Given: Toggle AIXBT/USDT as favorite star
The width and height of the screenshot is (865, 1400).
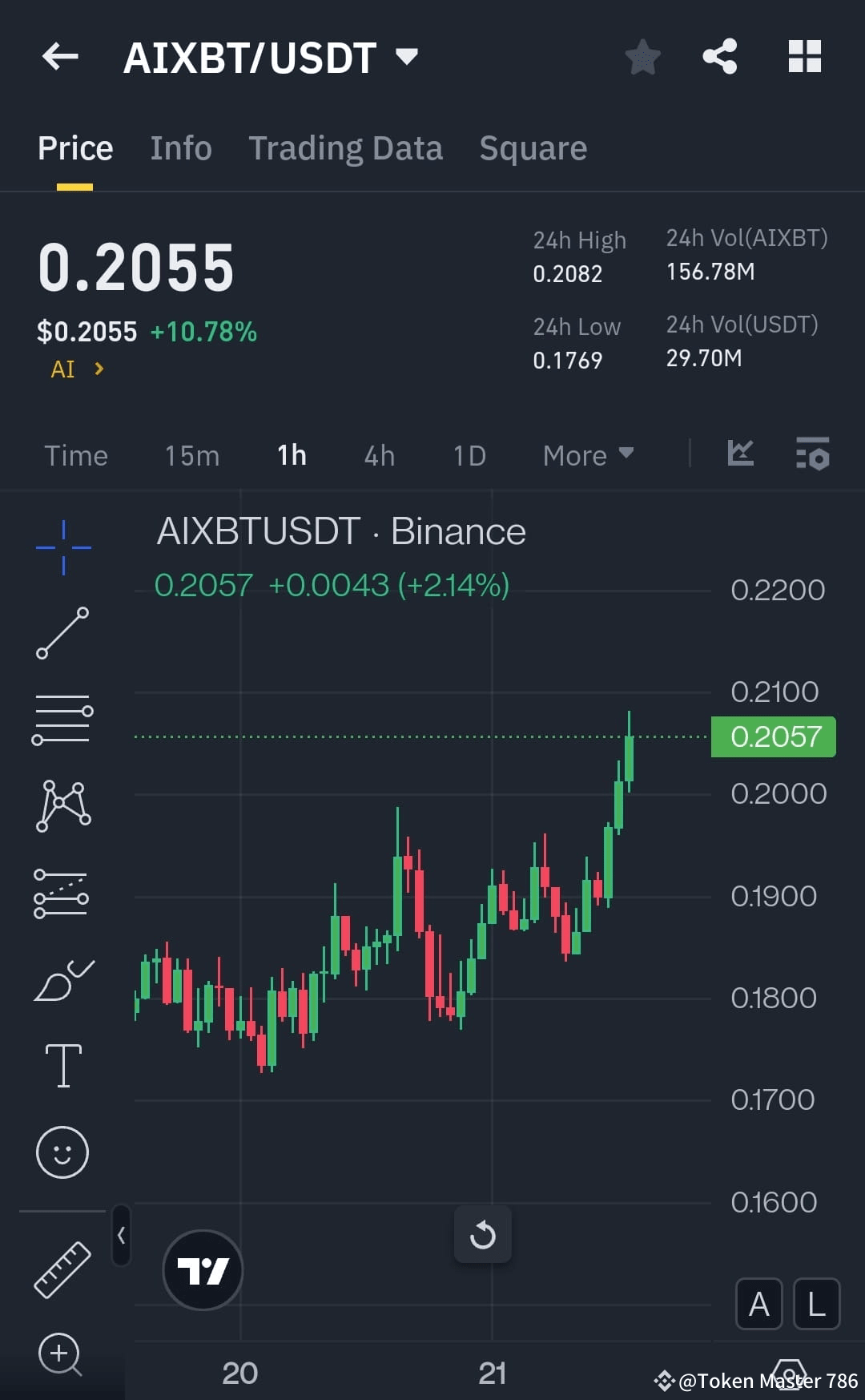Looking at the screenshot, I should coord(642,56).
